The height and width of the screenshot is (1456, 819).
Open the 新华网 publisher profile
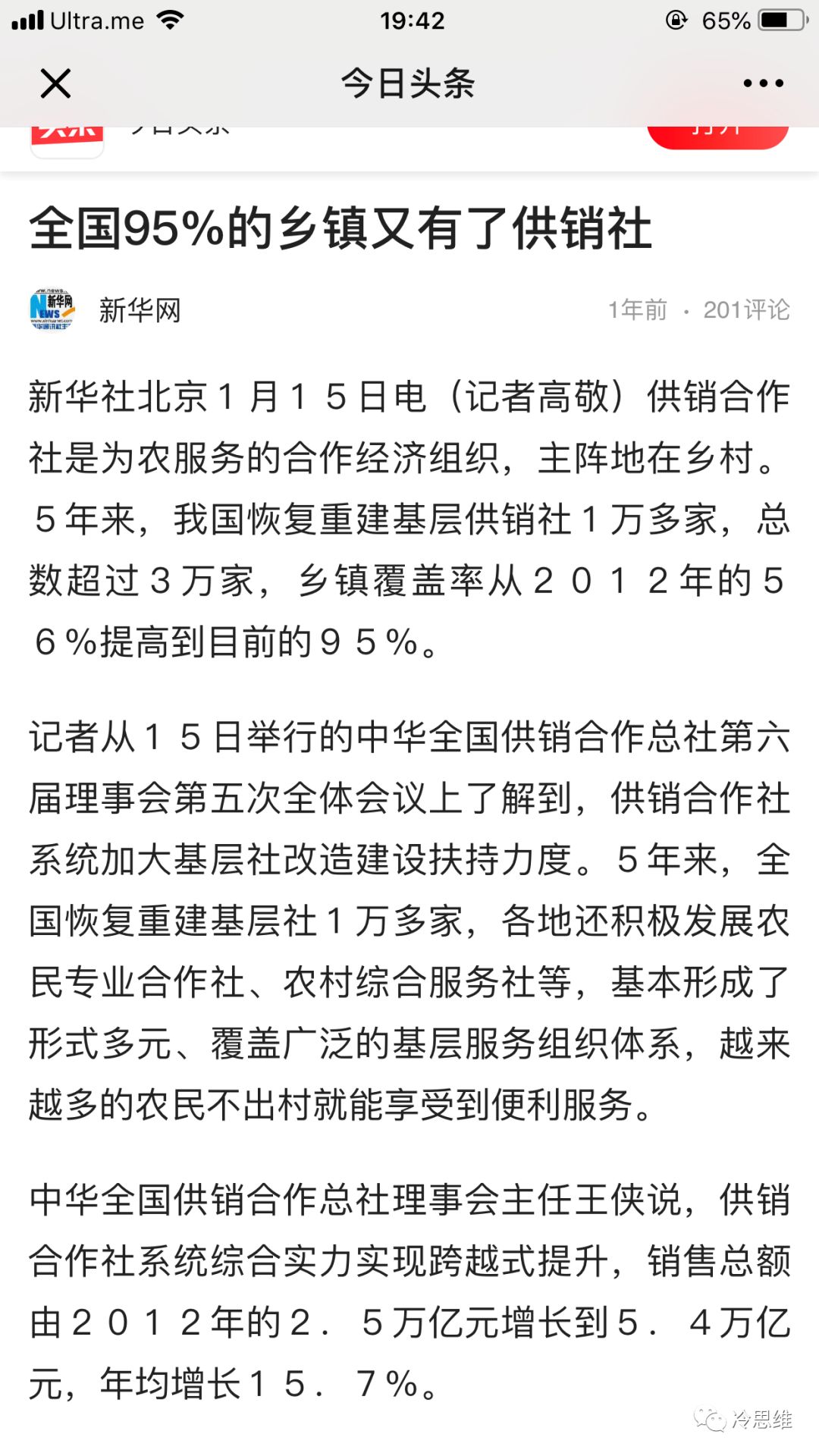[x=140, y=310]
